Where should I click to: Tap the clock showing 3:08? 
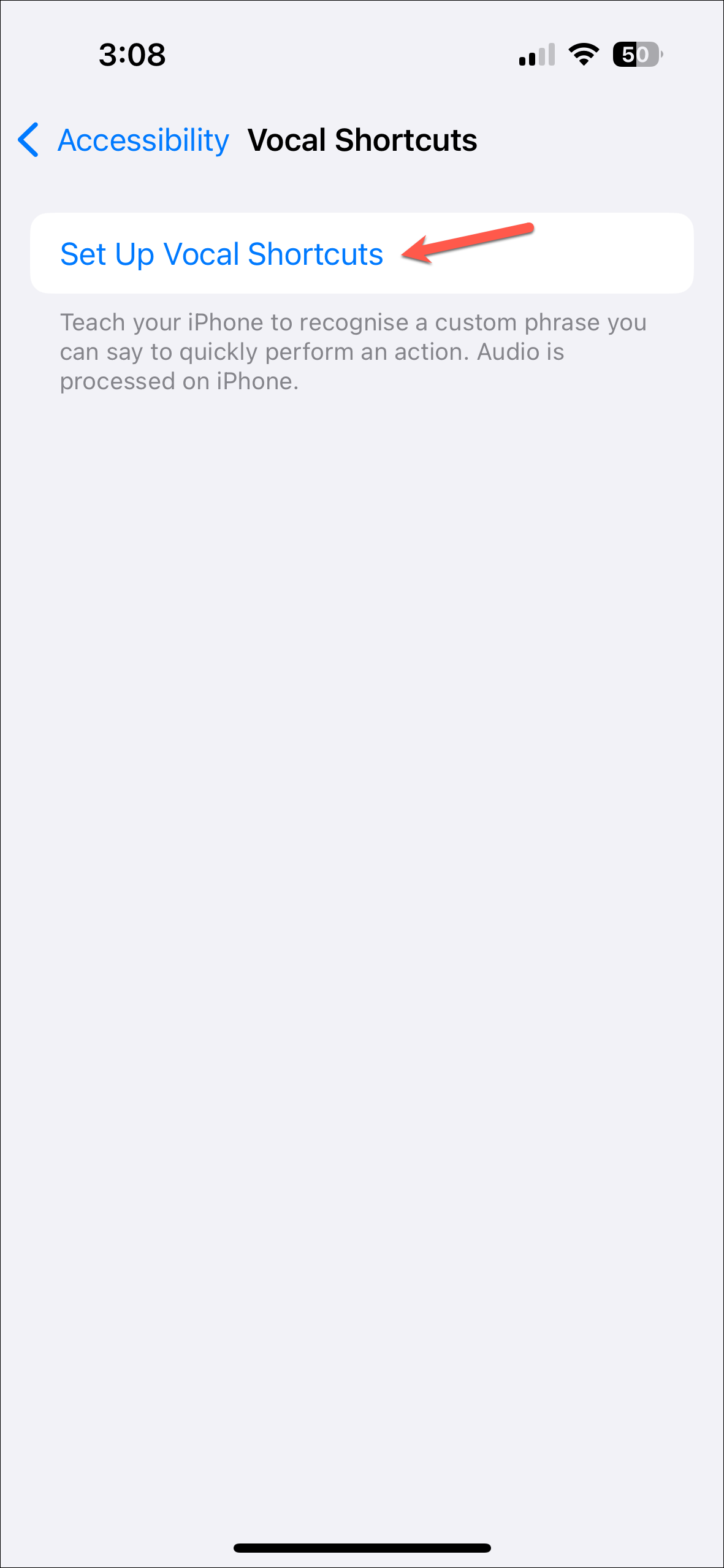(132, 55)
